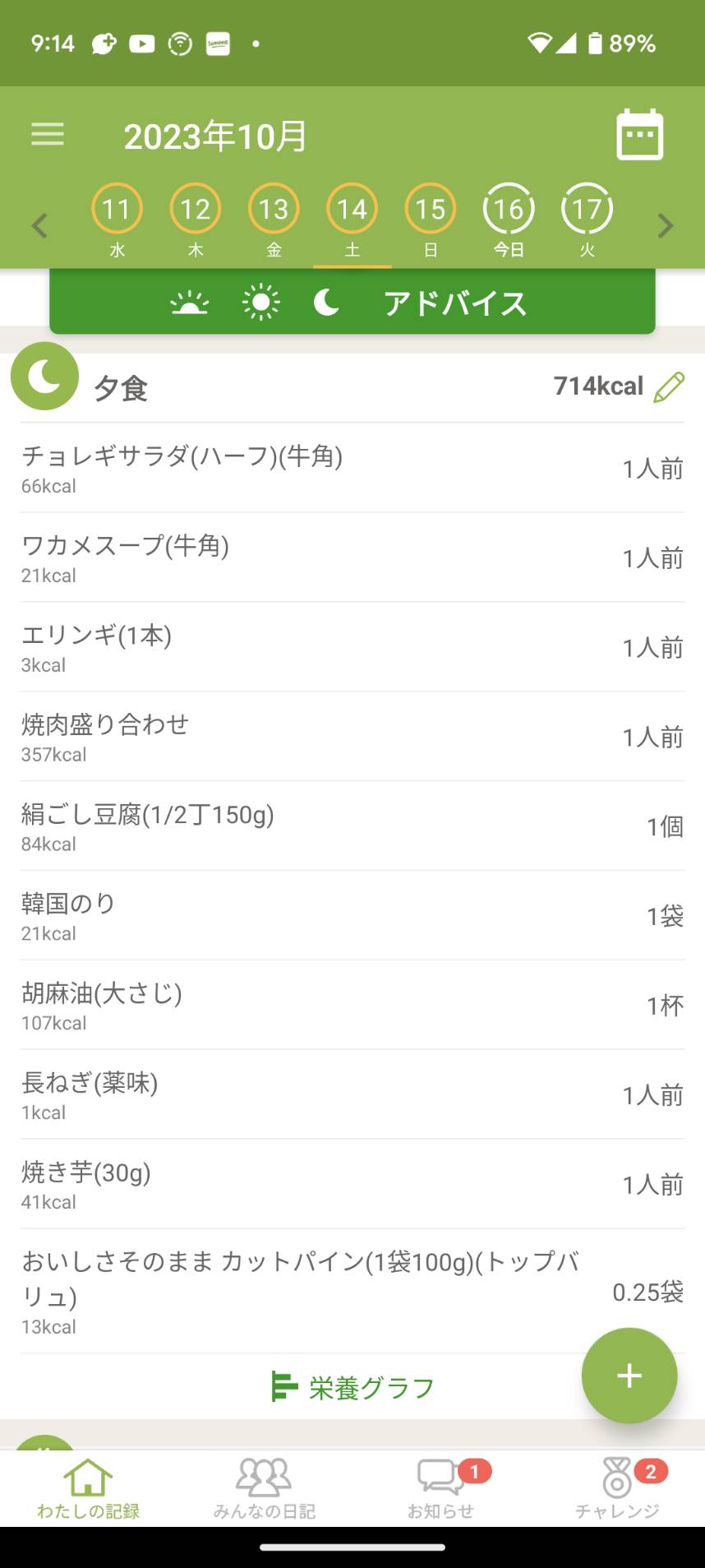705x1568 pixels.
Task: Open the hamburger drawer menu
Action: click(x=48, y=134)
